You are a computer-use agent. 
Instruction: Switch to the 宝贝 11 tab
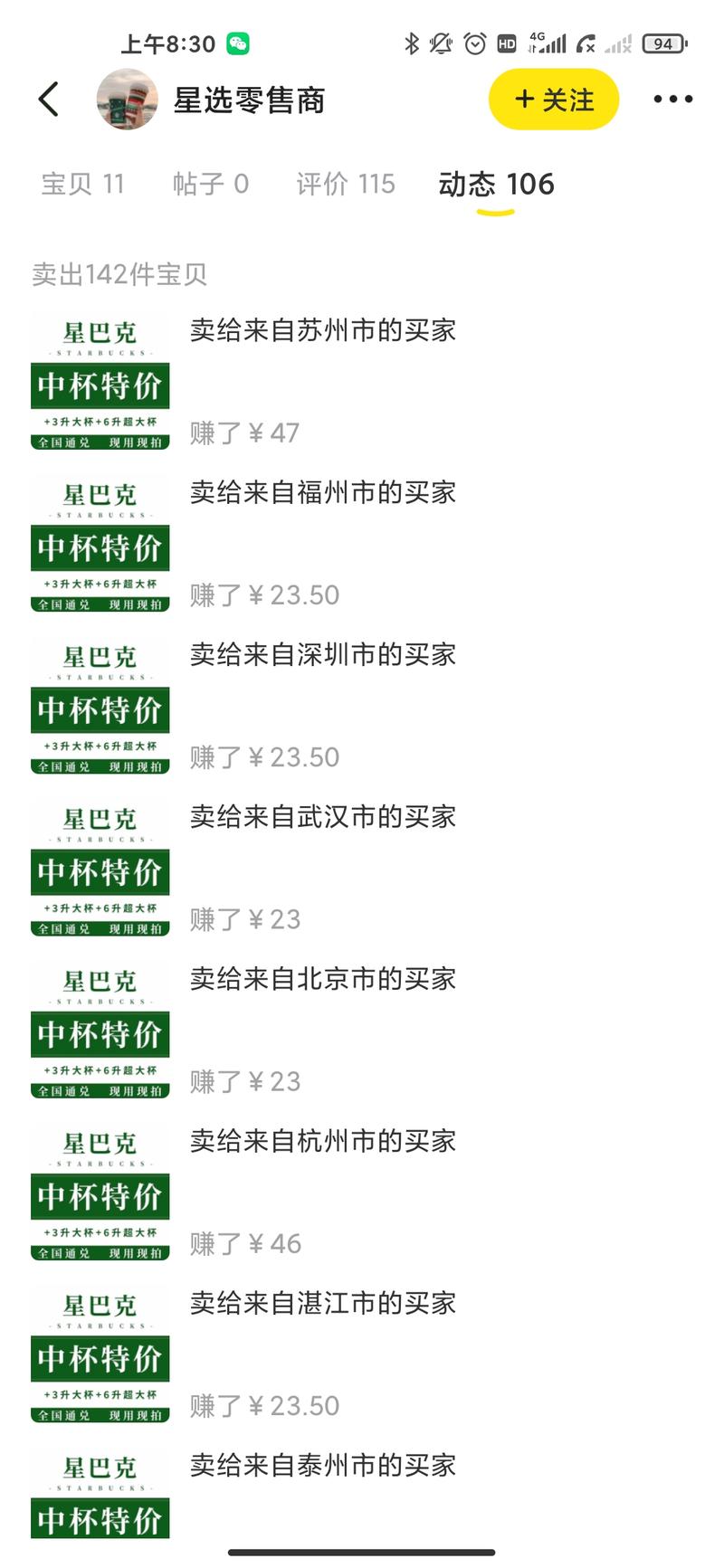pyautogui.click(x=82, y=184)
